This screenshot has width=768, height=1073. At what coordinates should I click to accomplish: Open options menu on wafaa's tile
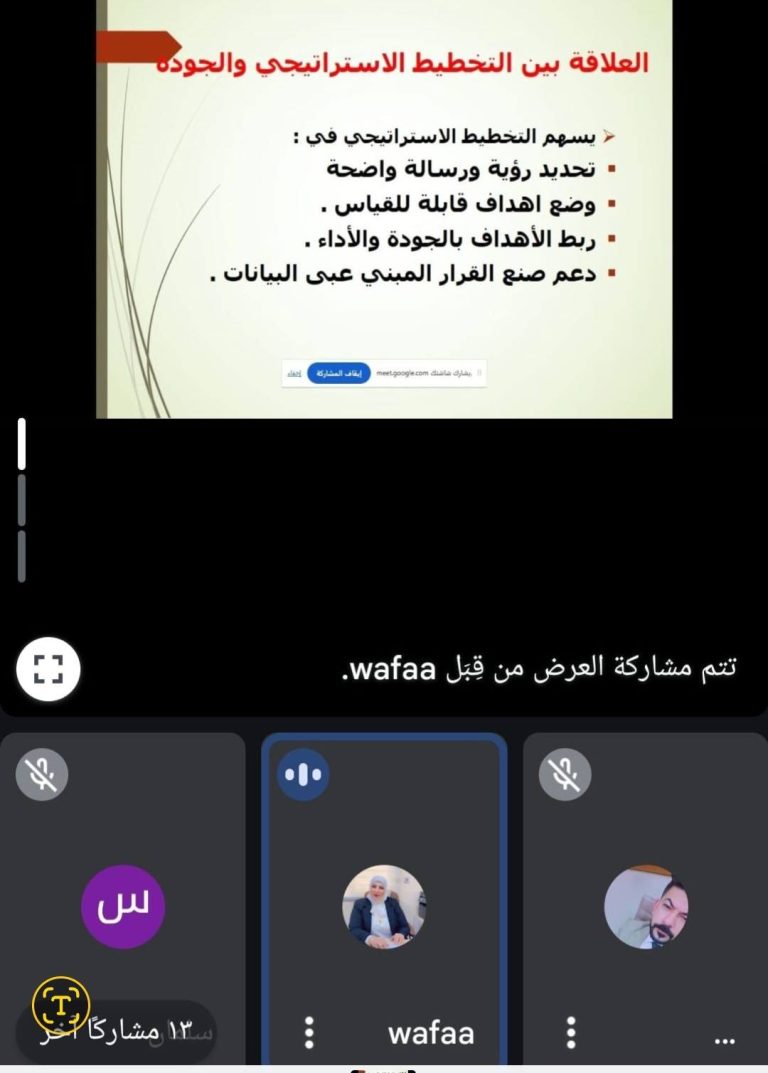[310, 1031]
